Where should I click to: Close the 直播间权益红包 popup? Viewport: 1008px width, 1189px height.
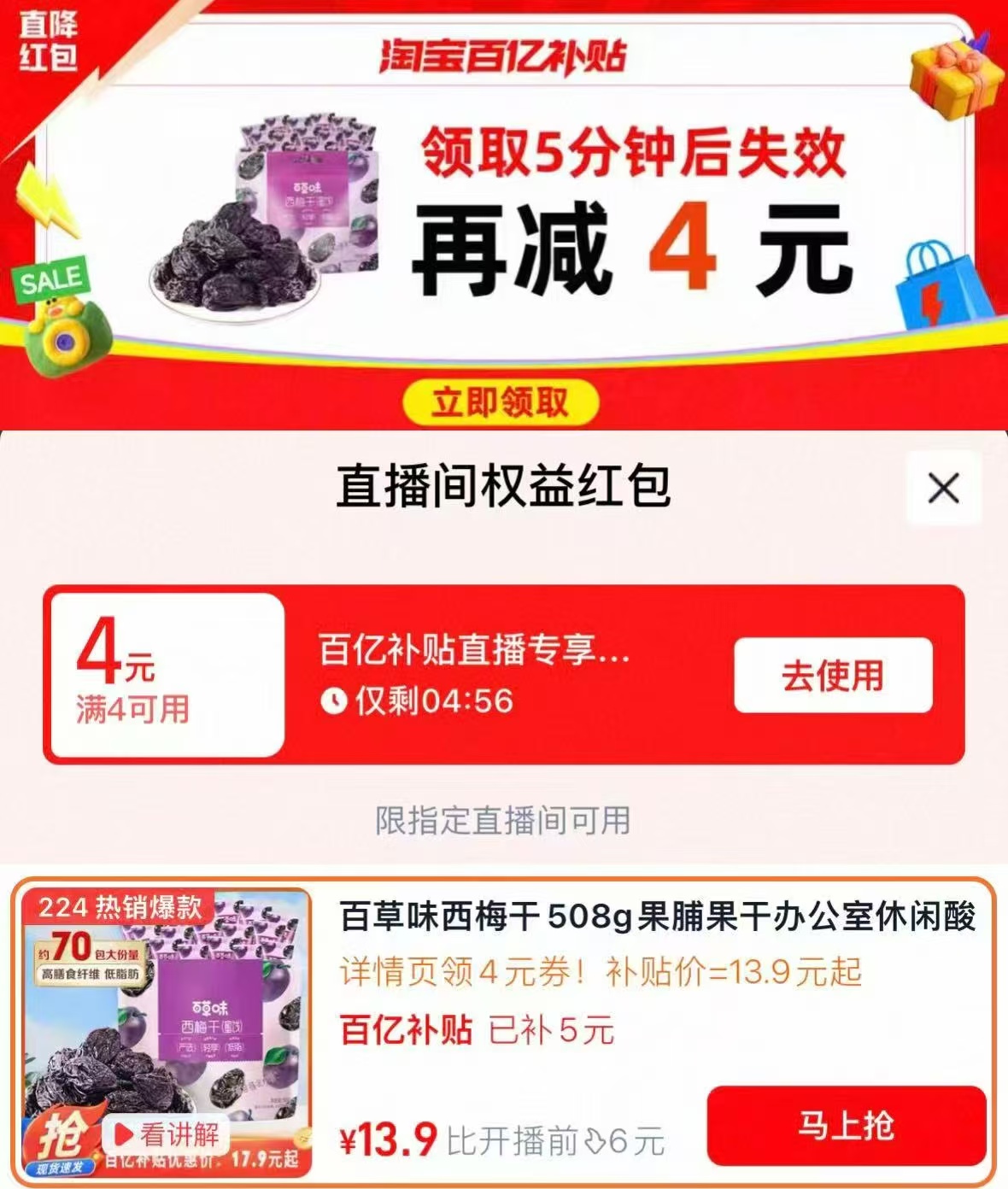pyautogui.click(x=941, y=487)
